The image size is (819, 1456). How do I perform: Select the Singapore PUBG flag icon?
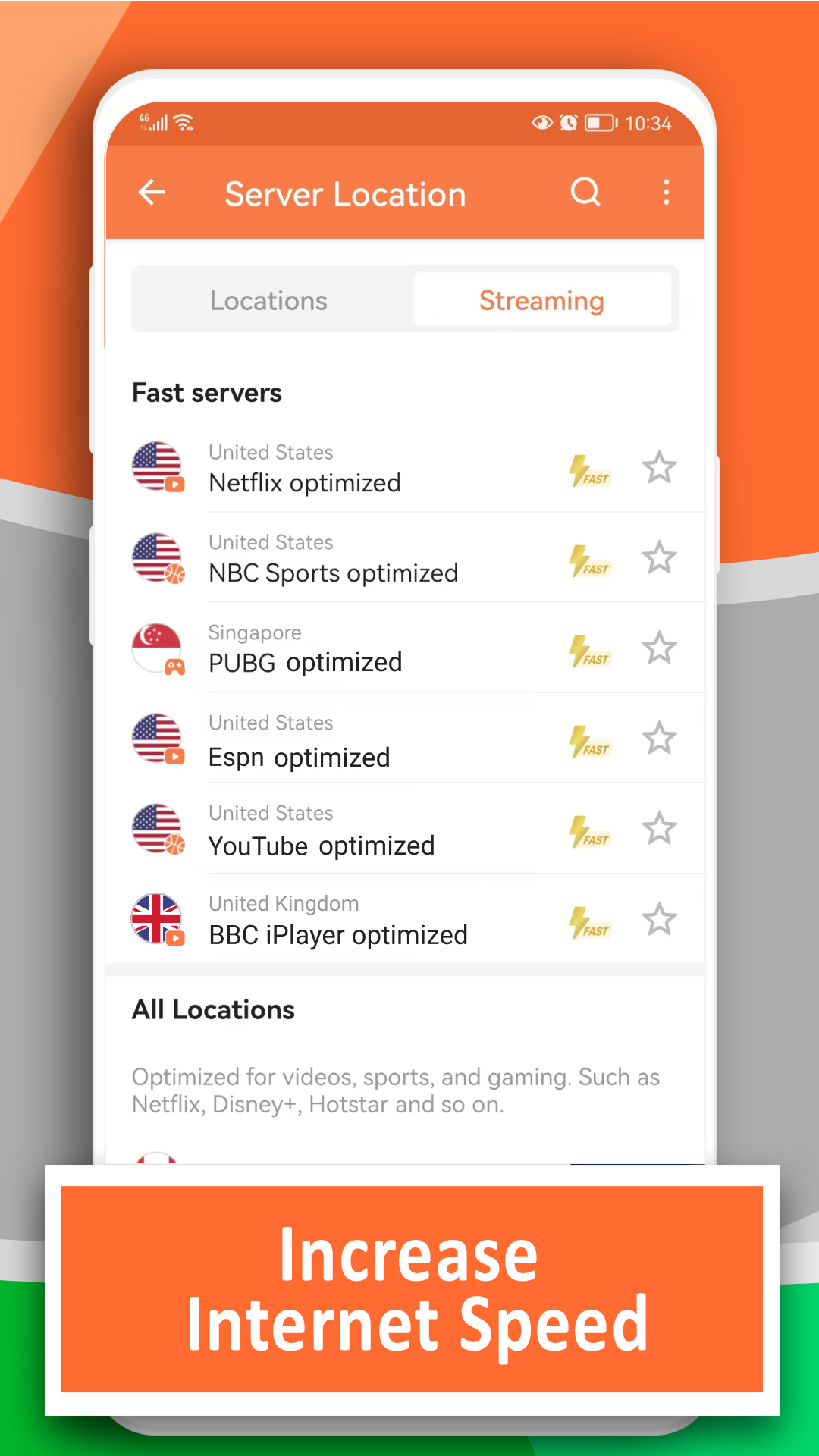[x=158, y=648]
